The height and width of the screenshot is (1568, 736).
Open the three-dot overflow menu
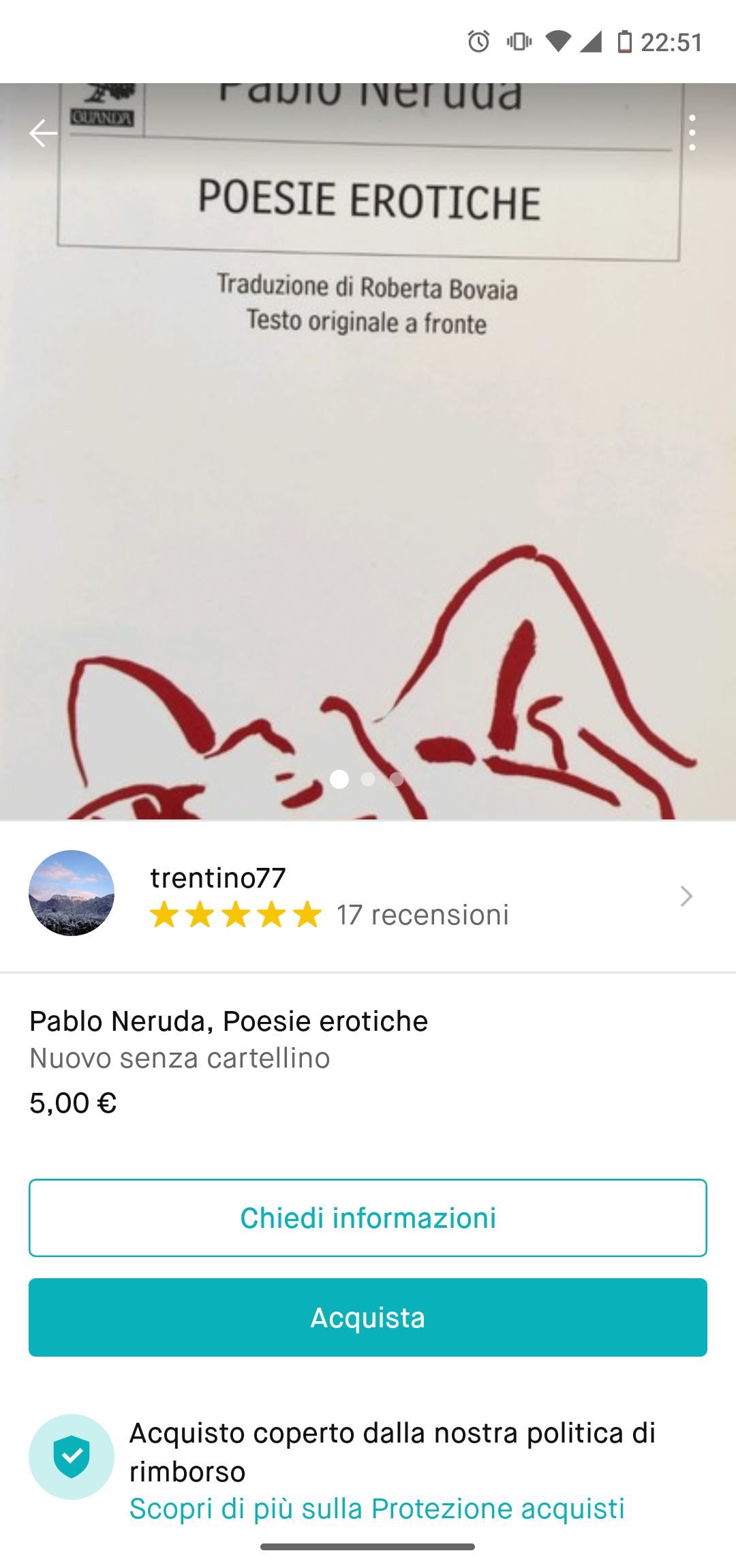[692, 133]
